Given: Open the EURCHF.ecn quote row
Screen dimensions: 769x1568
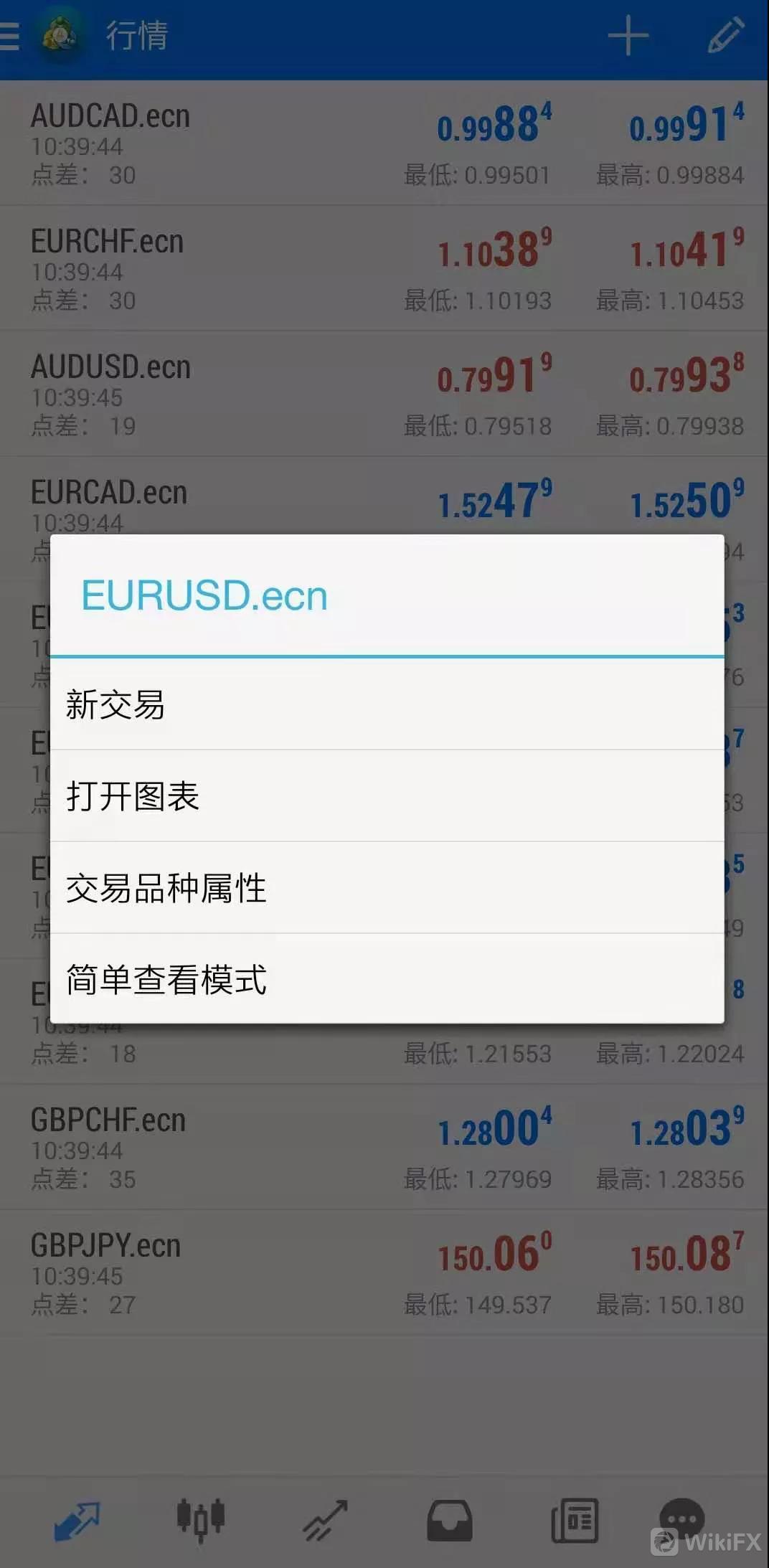Looking at the screenshot, I should tap(215, 269).
